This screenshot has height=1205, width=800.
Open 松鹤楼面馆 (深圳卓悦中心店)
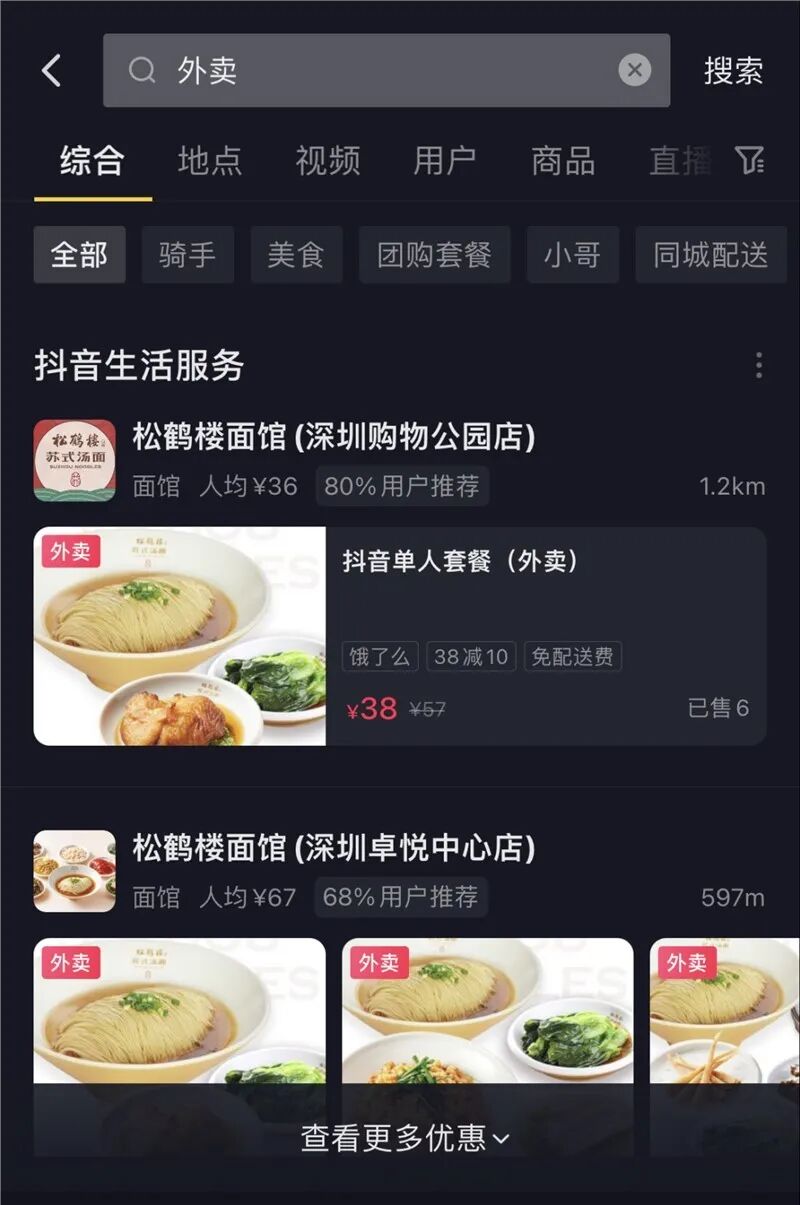(334, 848)
